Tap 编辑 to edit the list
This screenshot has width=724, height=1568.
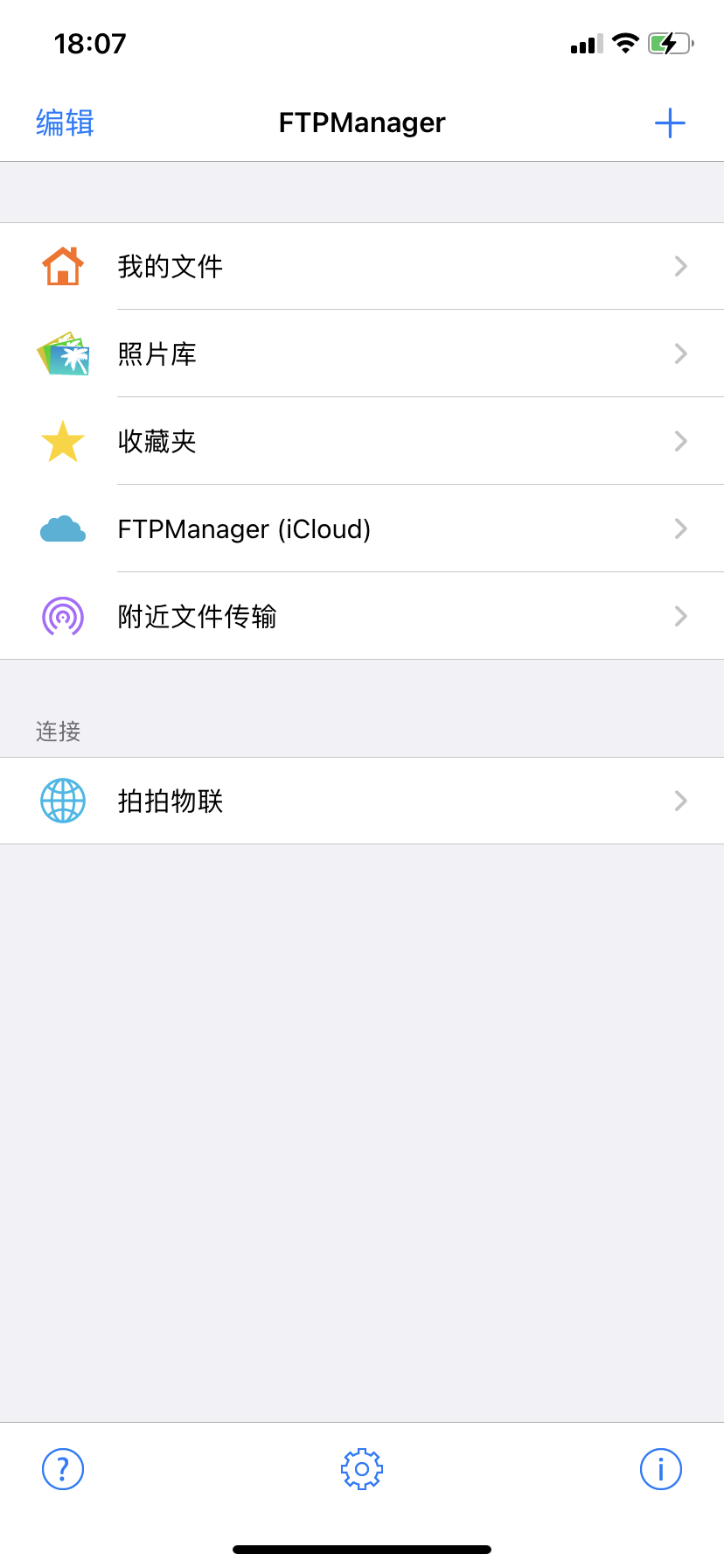click(x=65, y=122)
